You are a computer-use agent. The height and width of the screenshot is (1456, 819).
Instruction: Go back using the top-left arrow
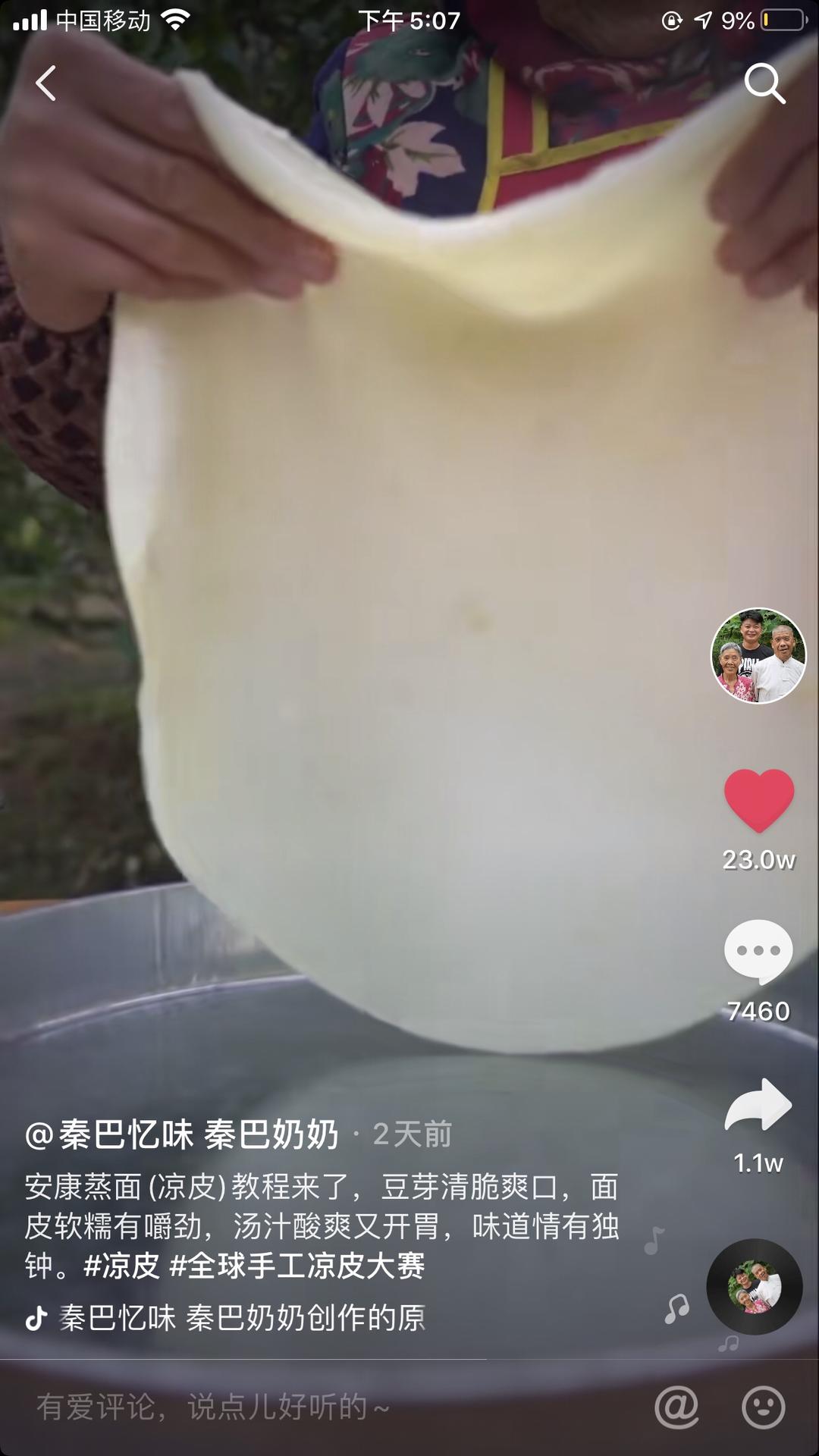46,83
